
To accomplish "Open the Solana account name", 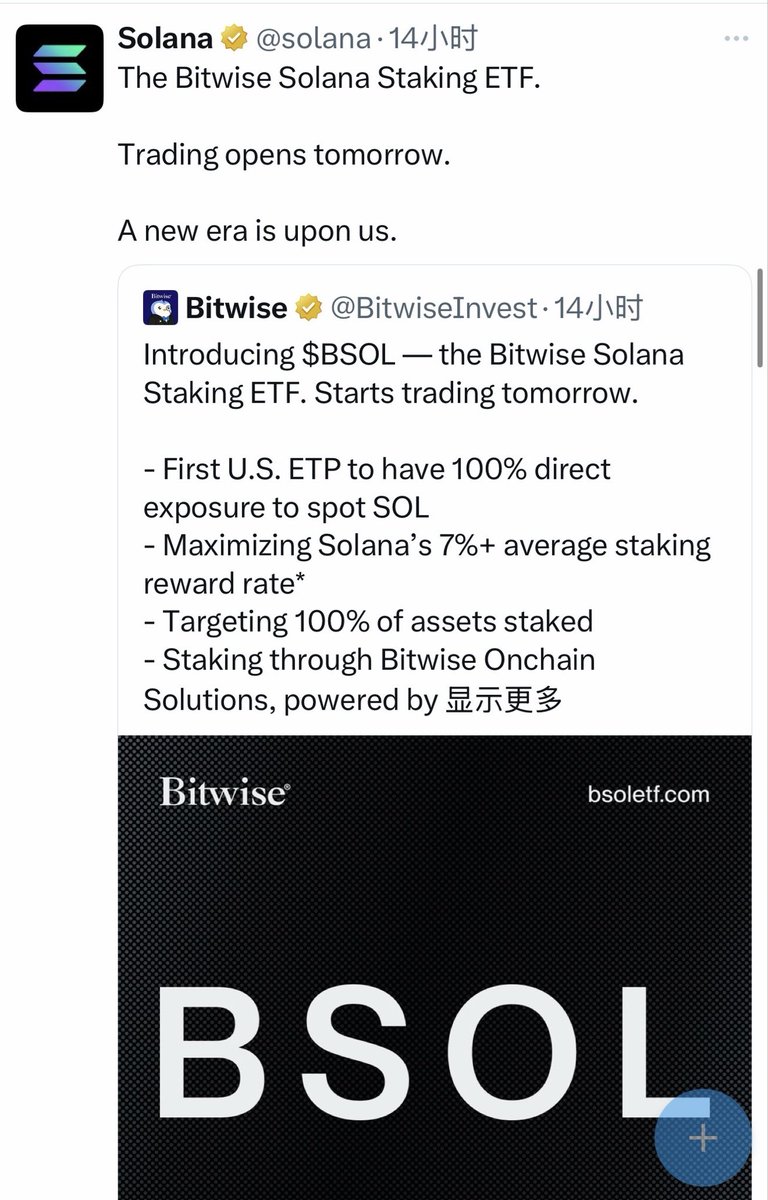I will 165,39.
